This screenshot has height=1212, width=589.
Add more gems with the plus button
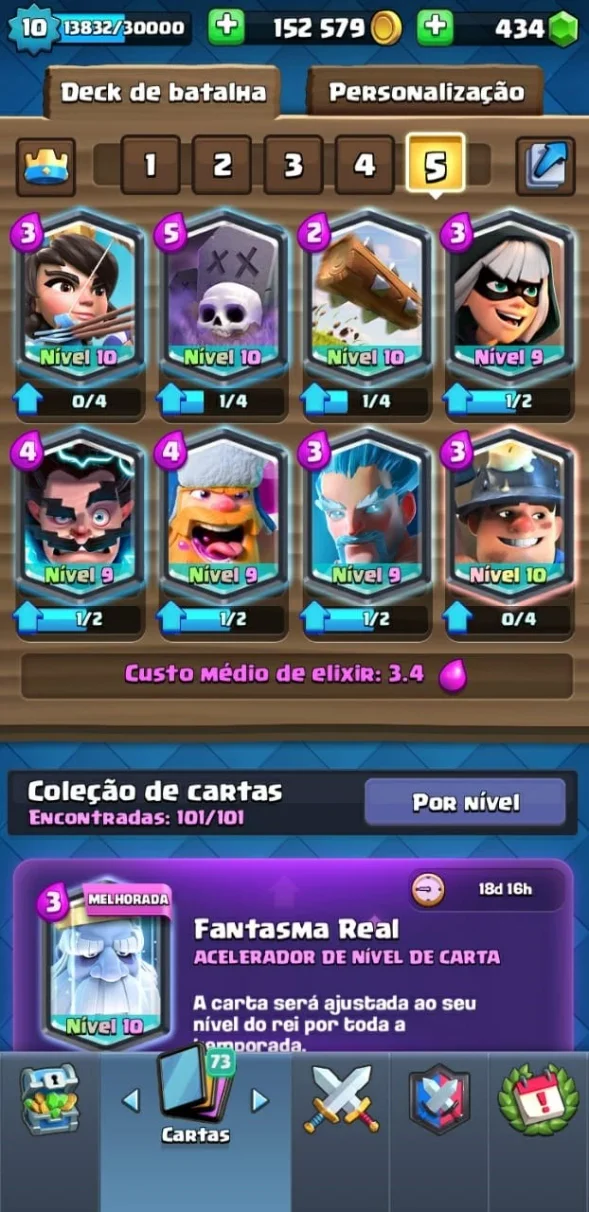pos(435,27)
